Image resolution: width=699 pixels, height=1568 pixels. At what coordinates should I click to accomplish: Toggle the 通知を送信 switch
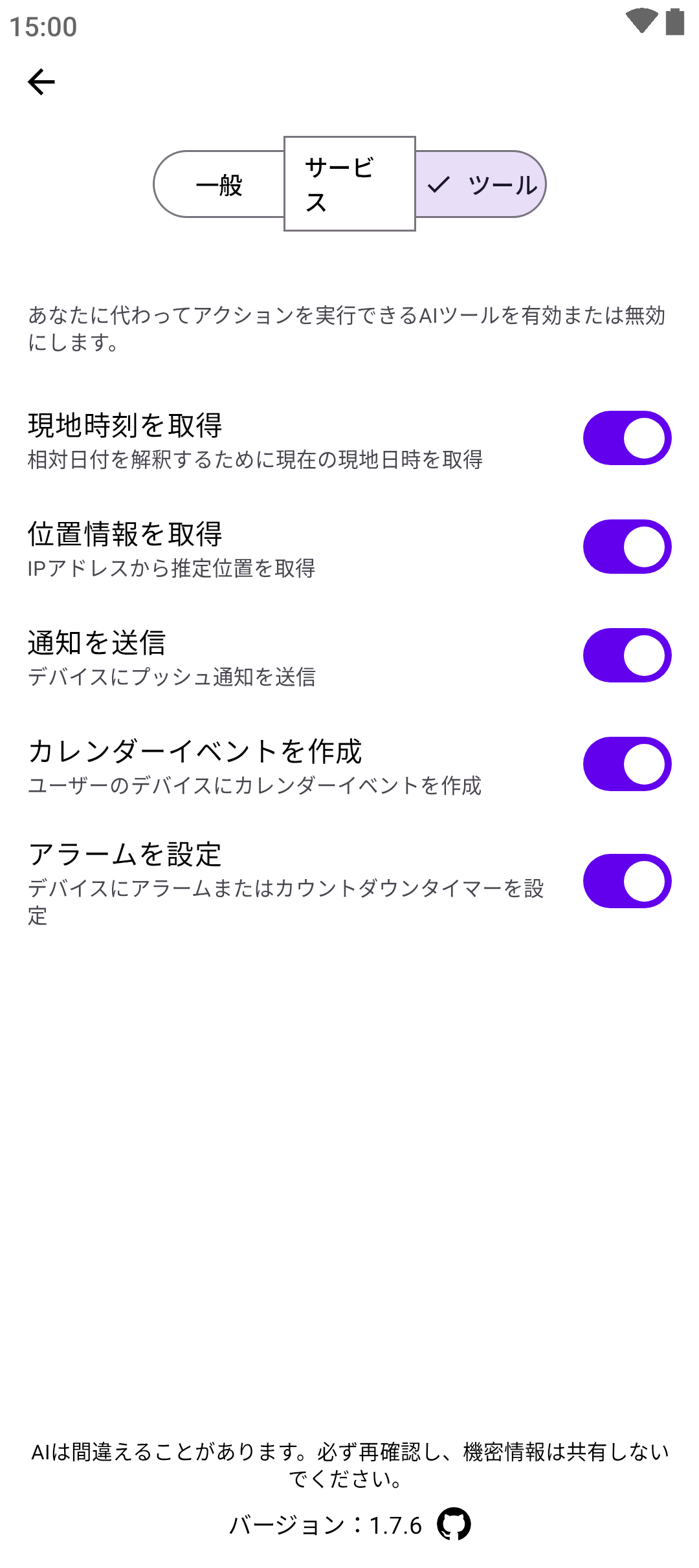(x=627, y=655)
